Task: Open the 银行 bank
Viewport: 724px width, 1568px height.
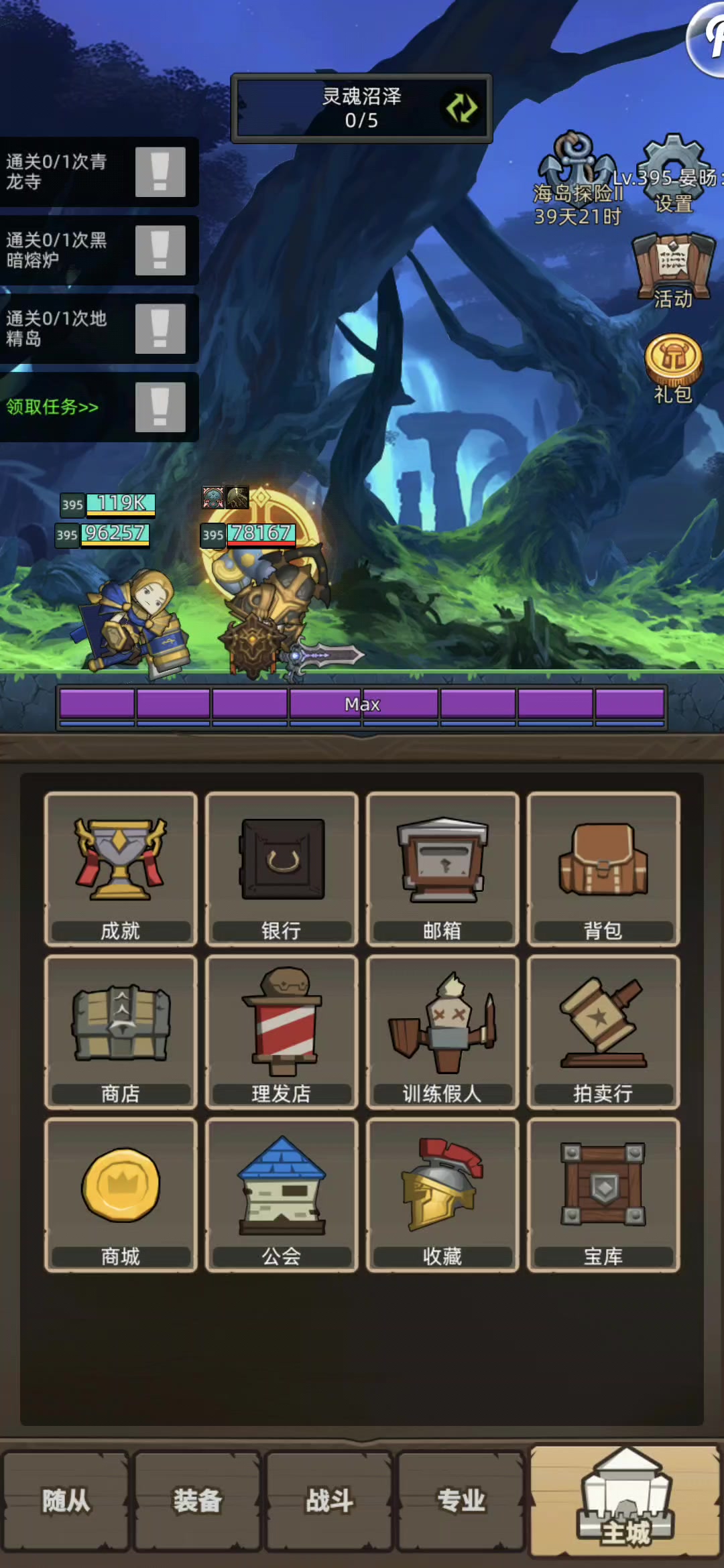Action: coord(282,869)
